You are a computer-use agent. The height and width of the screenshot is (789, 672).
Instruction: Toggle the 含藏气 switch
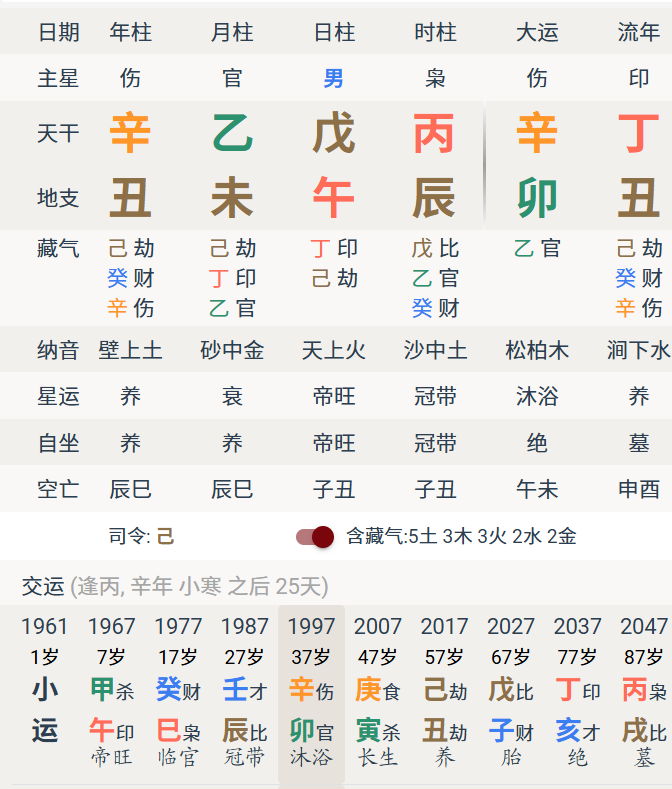314,537
